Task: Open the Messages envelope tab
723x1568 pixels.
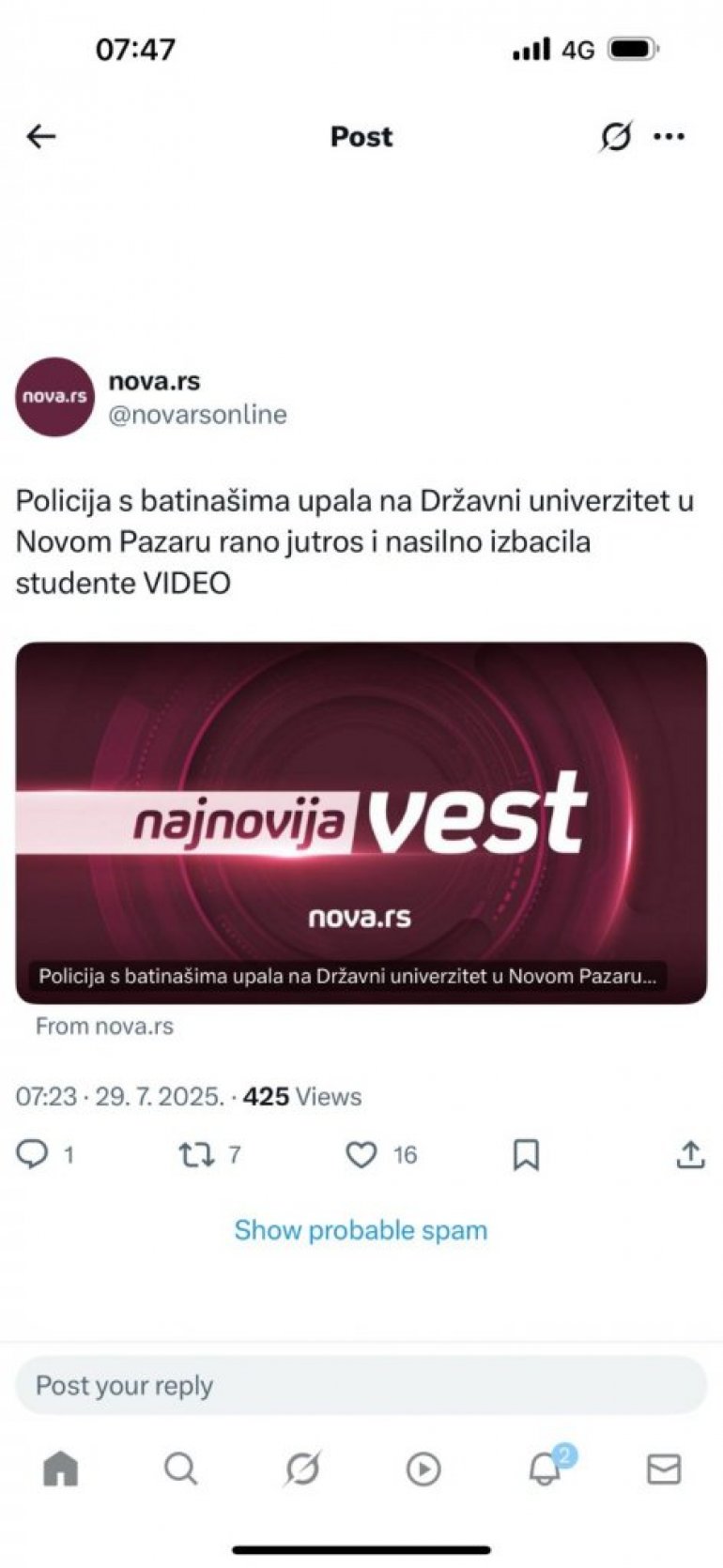Action: [664, 1469]
